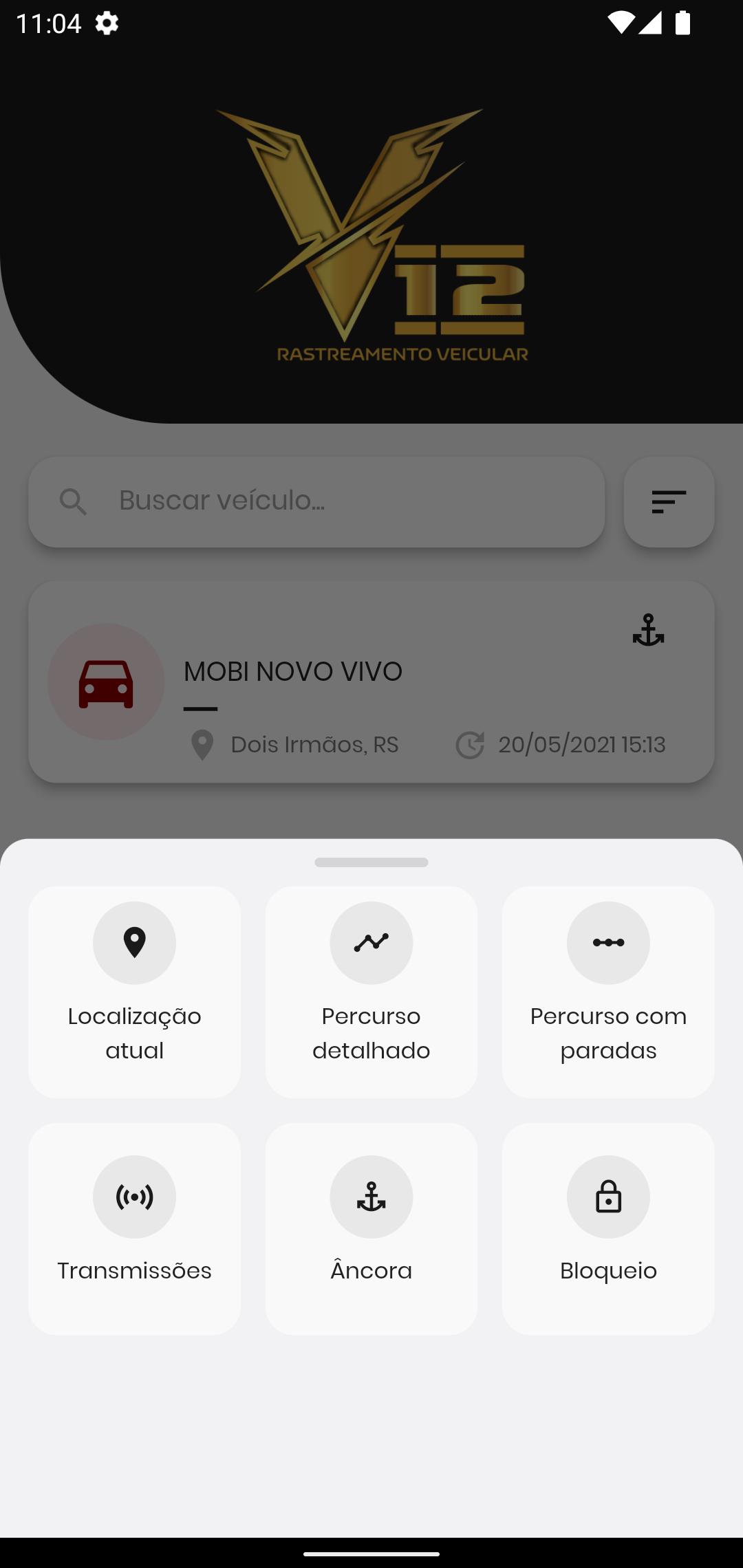The width and height of the screenshot is (743, 1568).
Task: Tap the Bloqueio lock option
Action: click(608, 1229)
